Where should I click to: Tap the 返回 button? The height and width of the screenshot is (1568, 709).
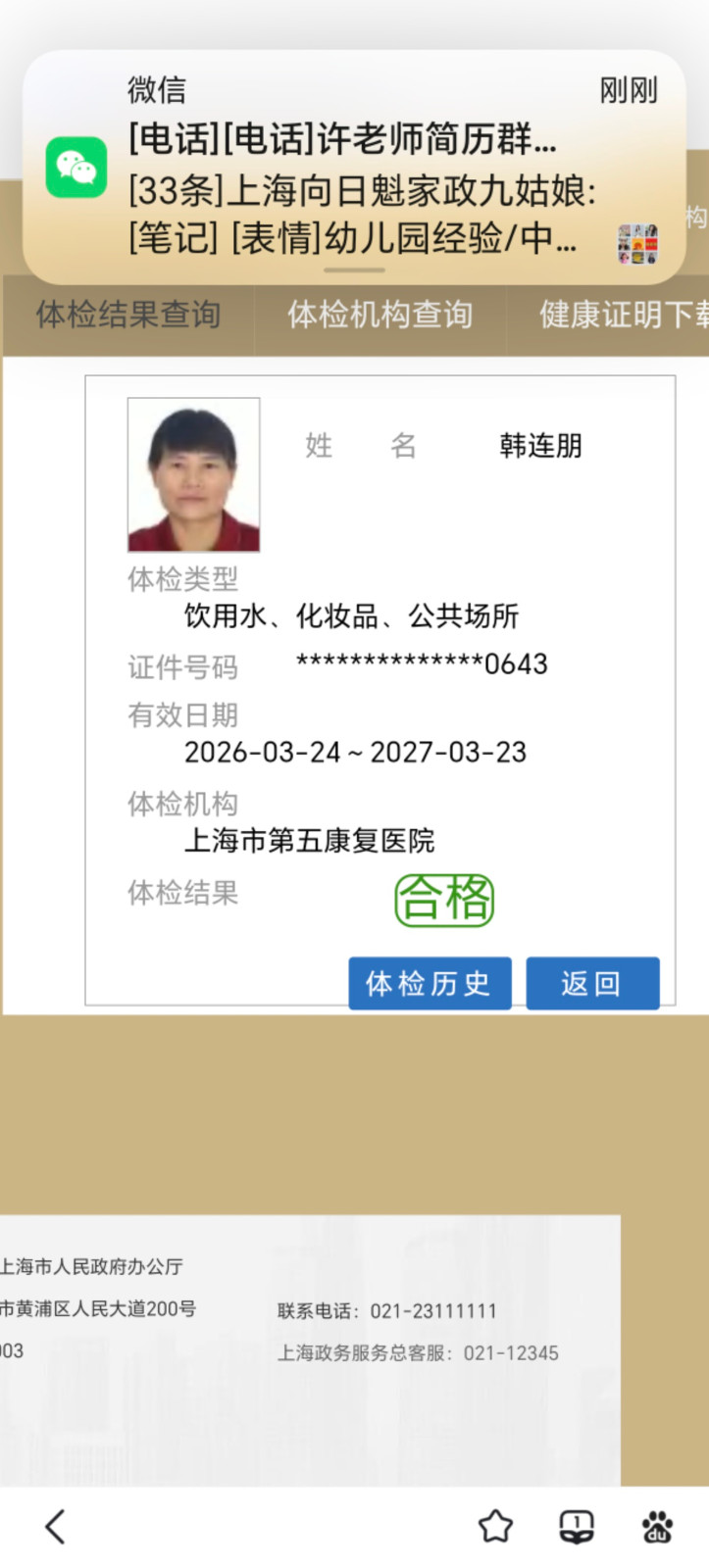pos(592,983)
